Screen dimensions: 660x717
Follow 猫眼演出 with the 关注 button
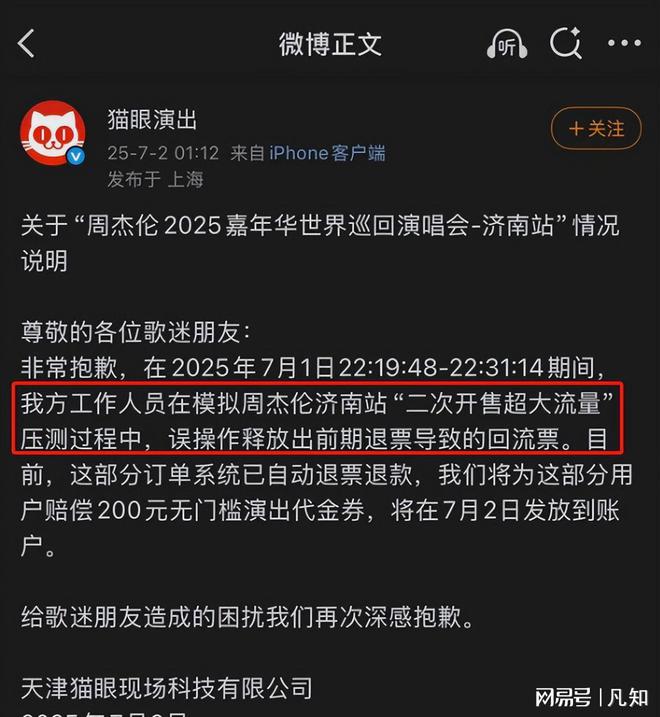pyautogui.click(x=596, y=129)
